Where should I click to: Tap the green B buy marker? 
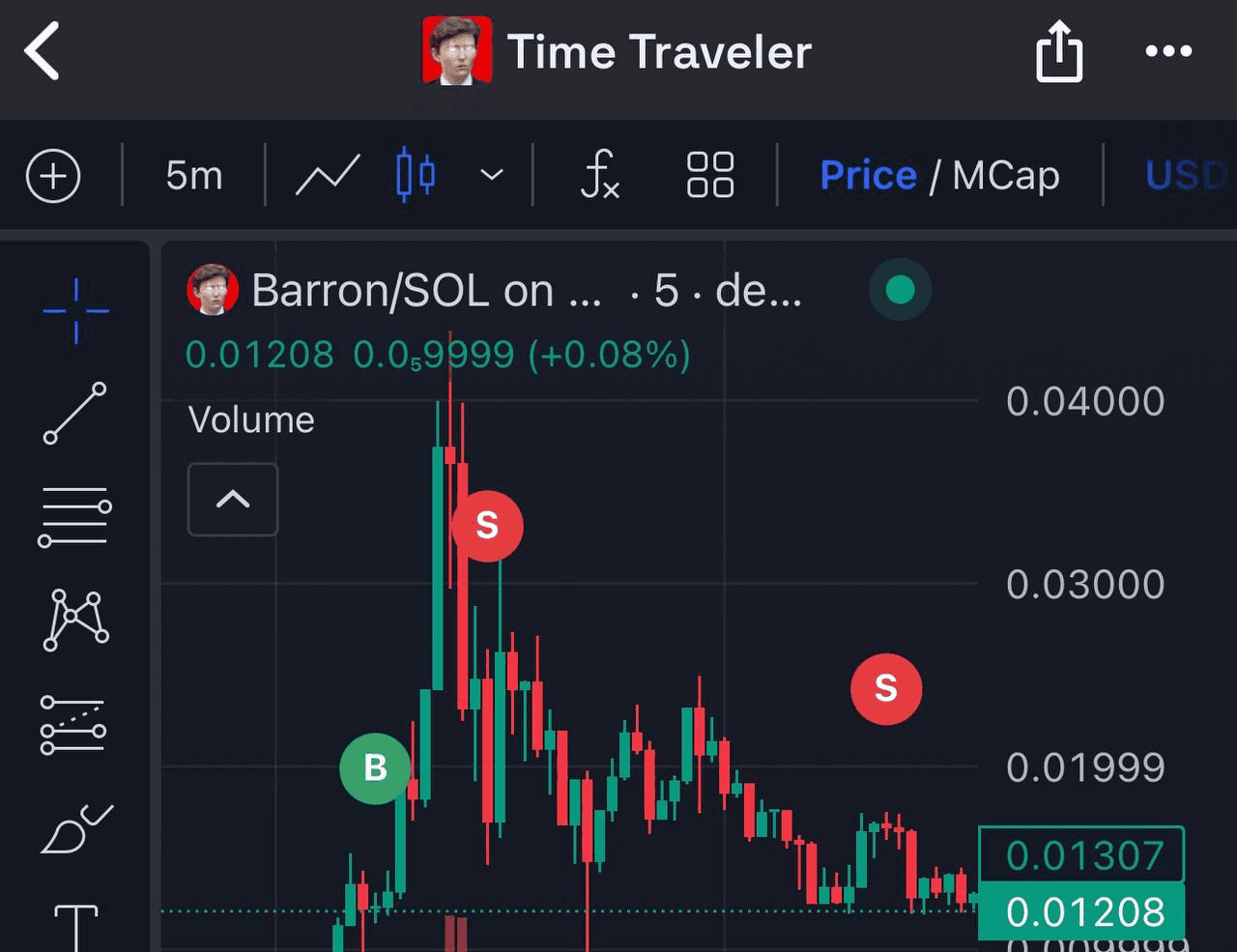(x=375, y=768)
